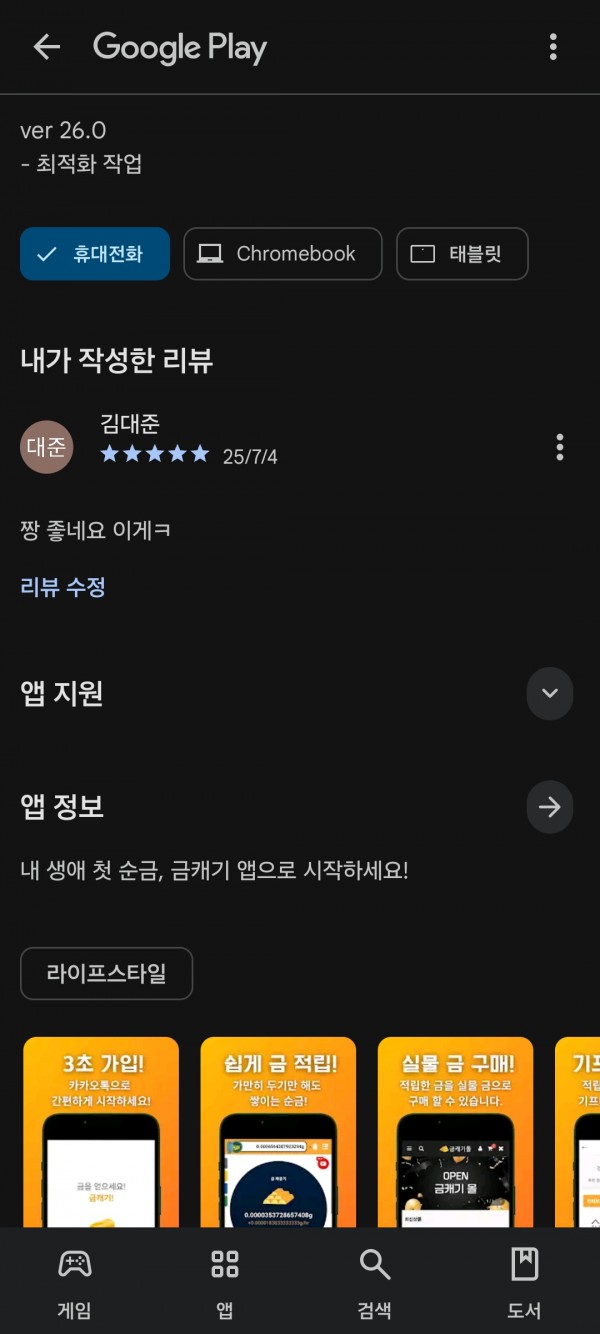
Task: Open the top-right overflow menu
Action: click(553, 47)
